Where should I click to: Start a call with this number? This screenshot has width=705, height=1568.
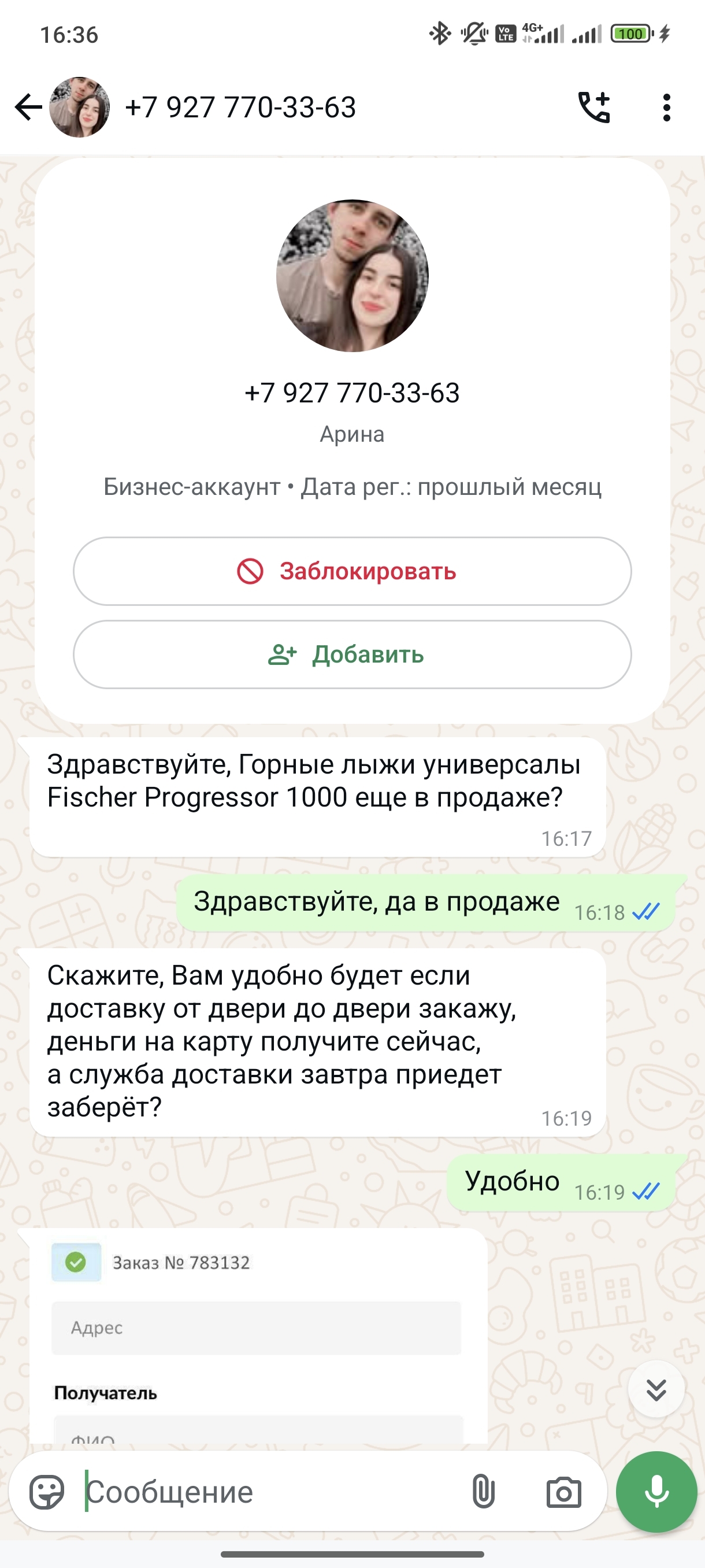593,108
